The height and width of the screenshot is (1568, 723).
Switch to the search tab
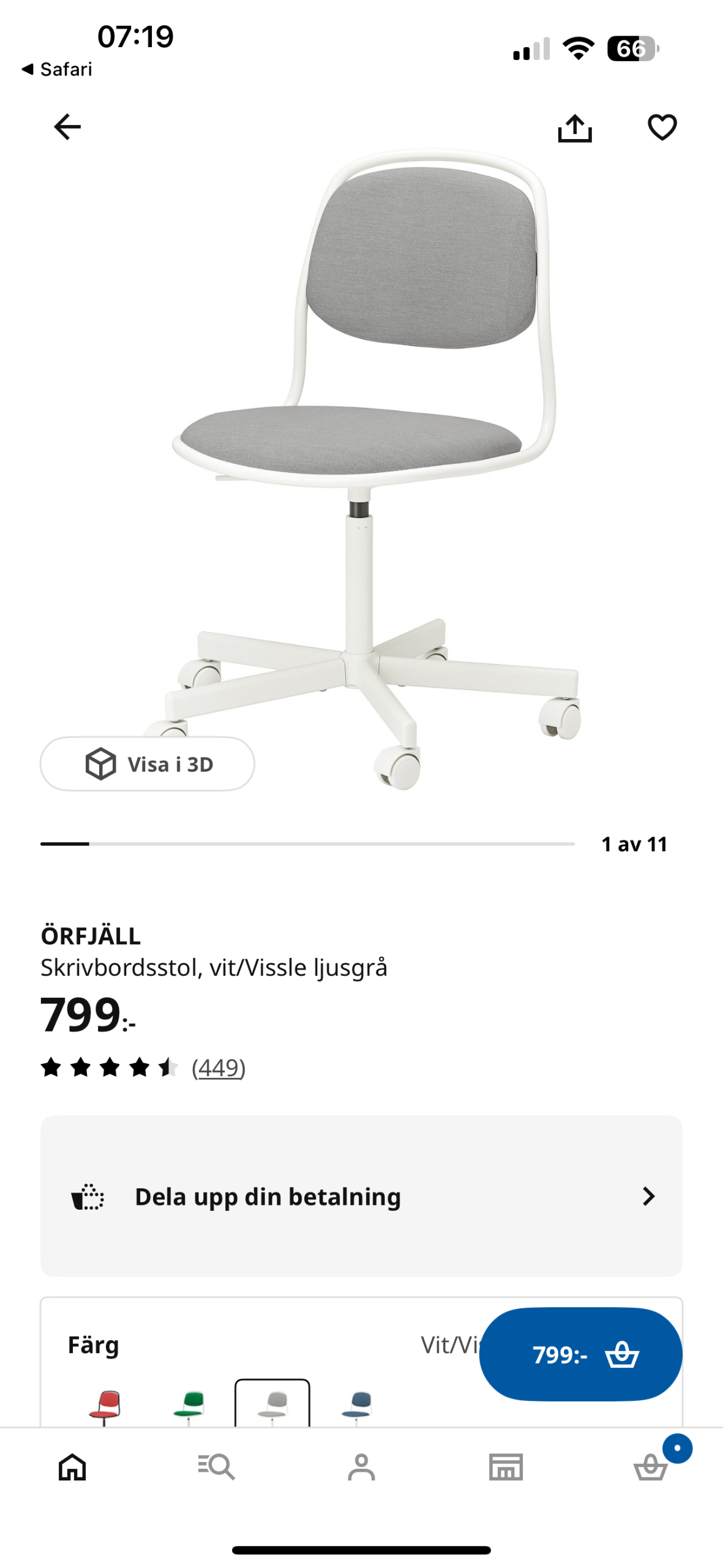(217, 1467)
